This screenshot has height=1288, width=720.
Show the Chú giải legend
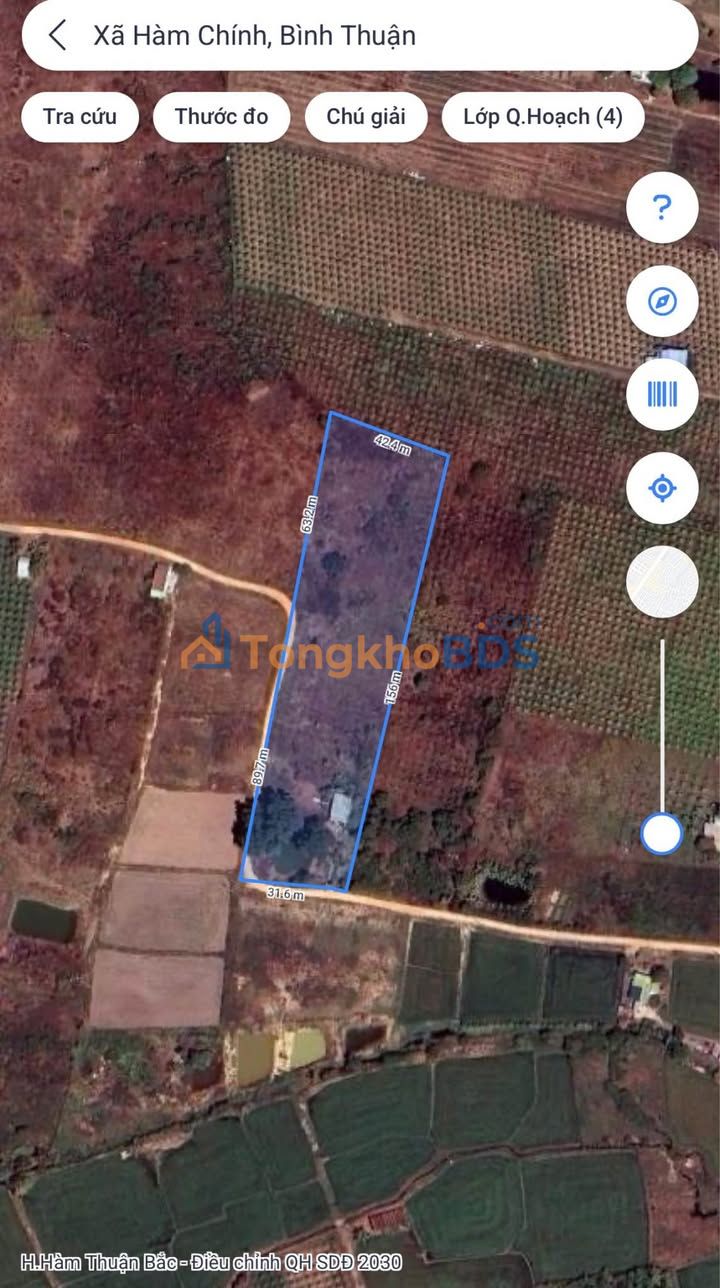click(x=366, y=116)
